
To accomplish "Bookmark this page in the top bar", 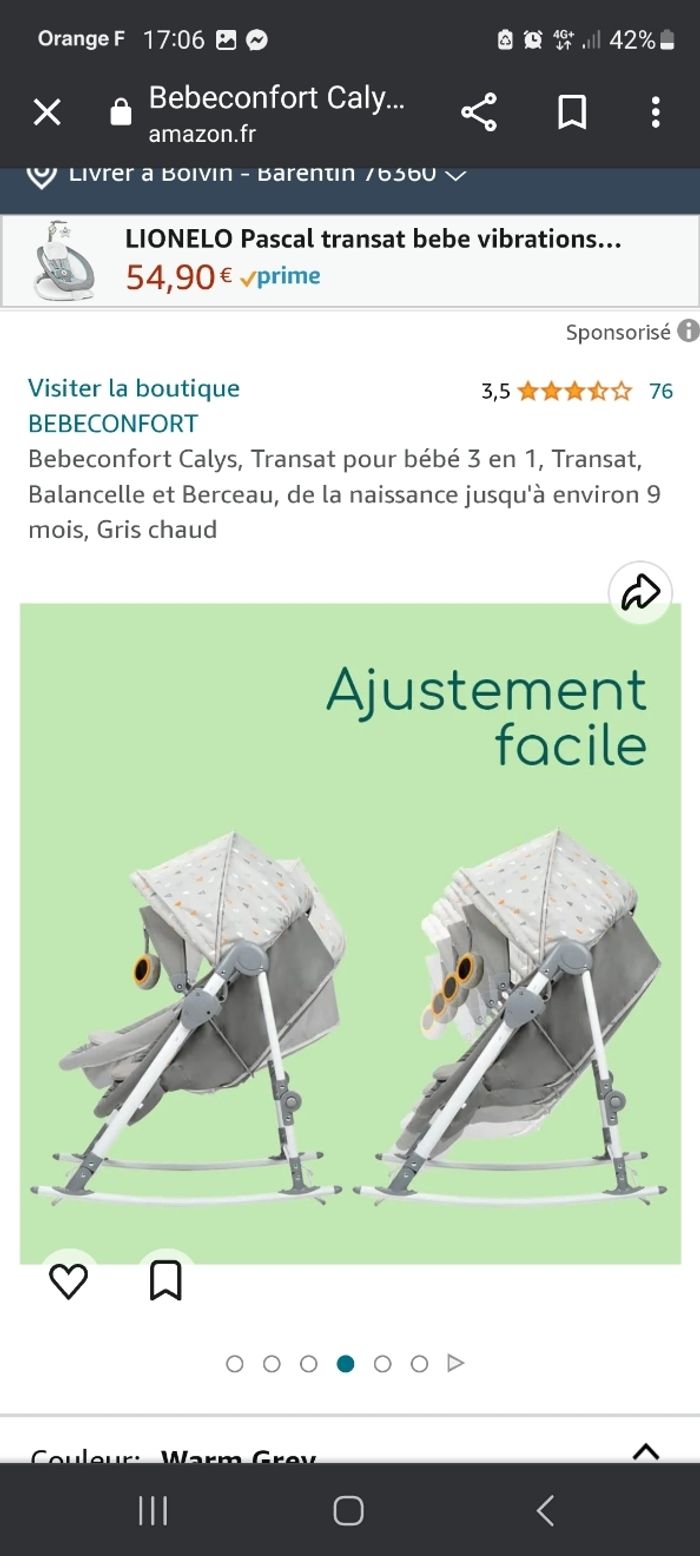I will (x=571, y=113).
